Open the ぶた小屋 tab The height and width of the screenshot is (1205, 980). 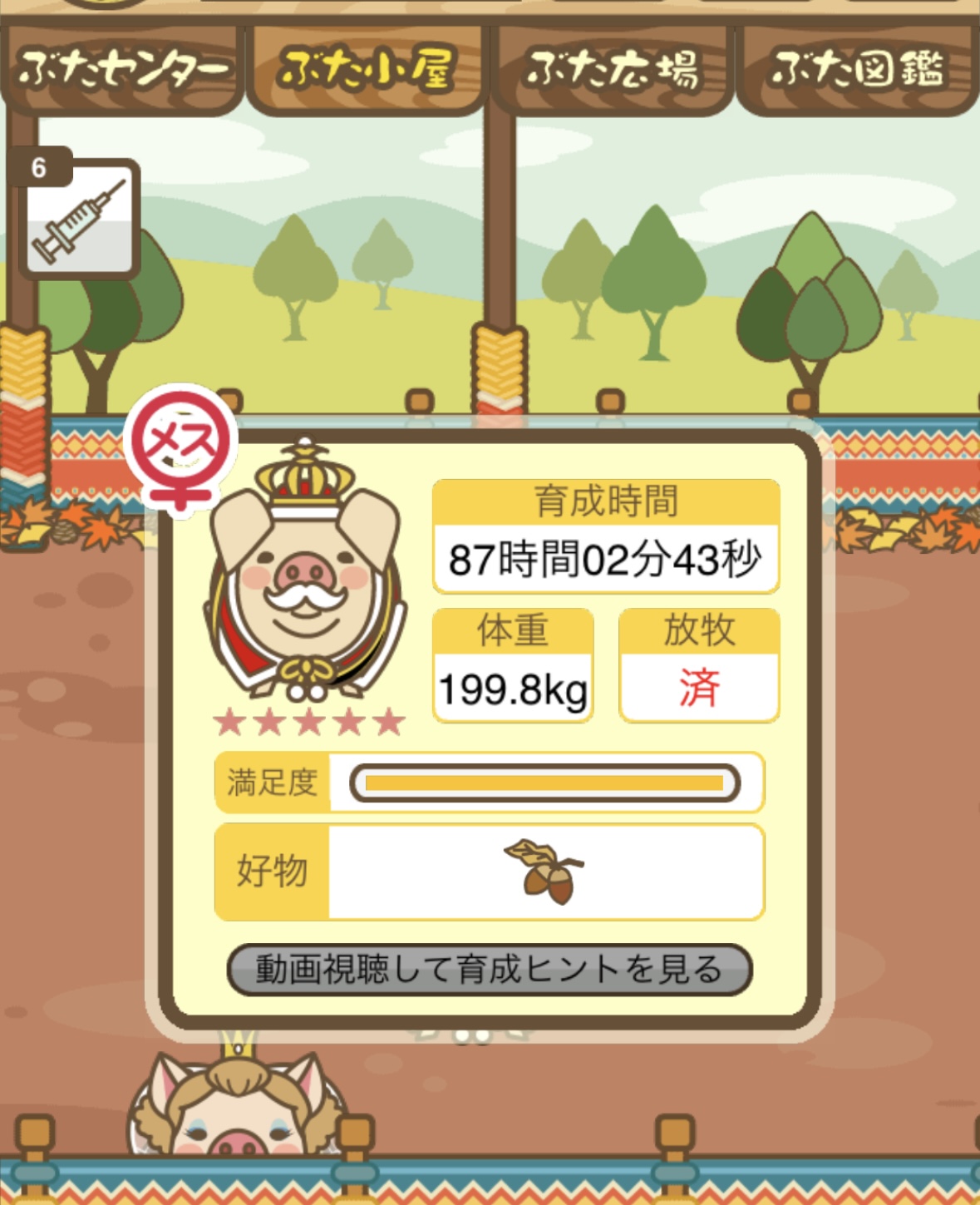point(366,70)
